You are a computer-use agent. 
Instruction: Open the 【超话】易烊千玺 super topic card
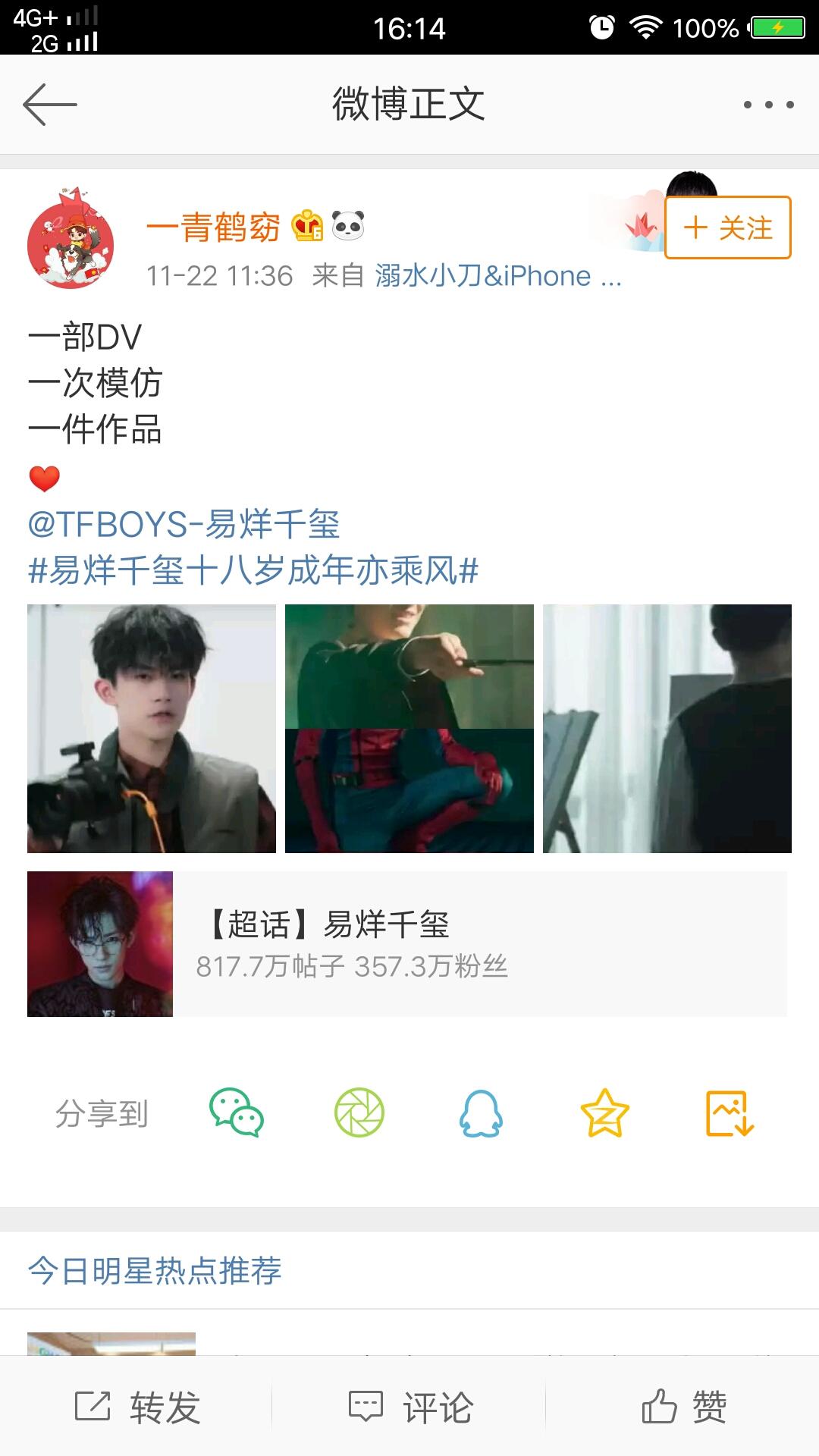point(407,944)
